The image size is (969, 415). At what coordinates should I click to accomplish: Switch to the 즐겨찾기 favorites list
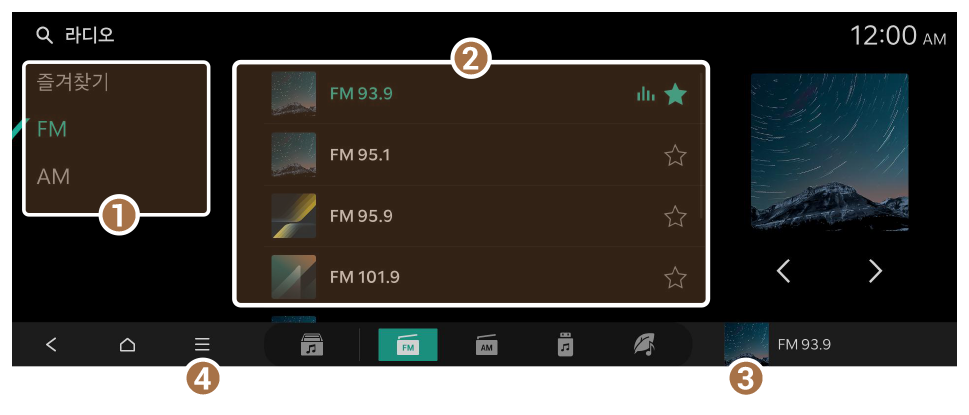coord(72,83)
